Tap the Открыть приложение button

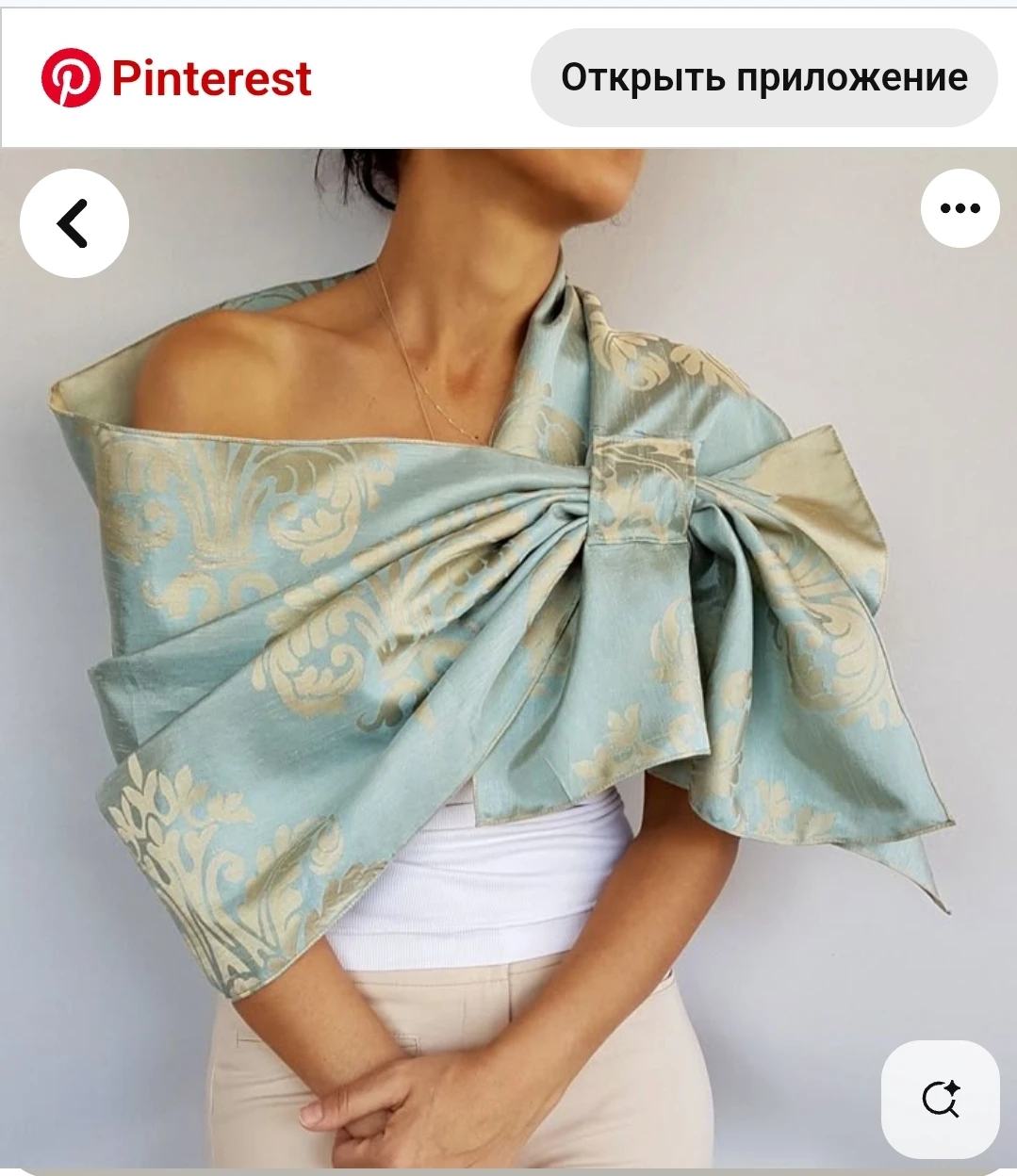pos(763,77)
